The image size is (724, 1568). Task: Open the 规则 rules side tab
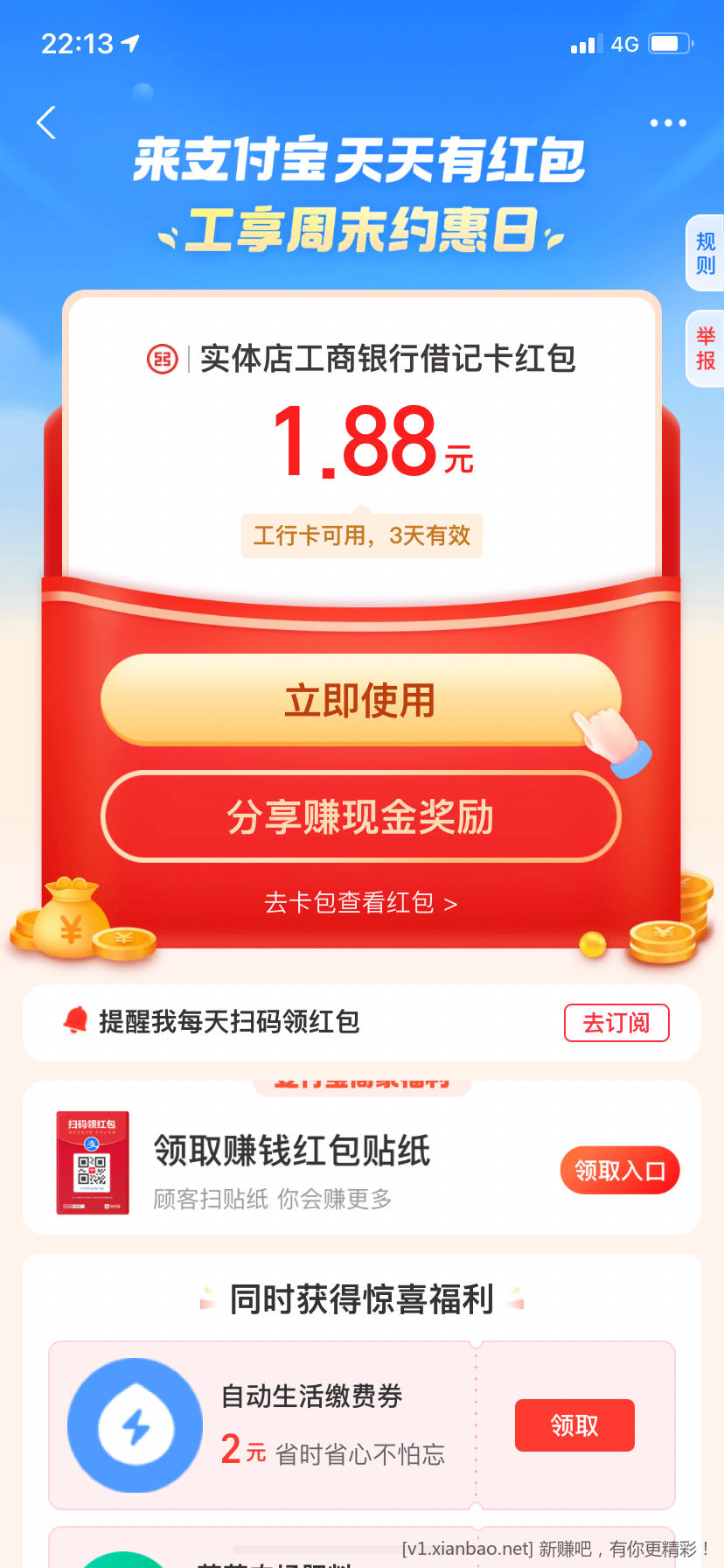tap(706, 253)
